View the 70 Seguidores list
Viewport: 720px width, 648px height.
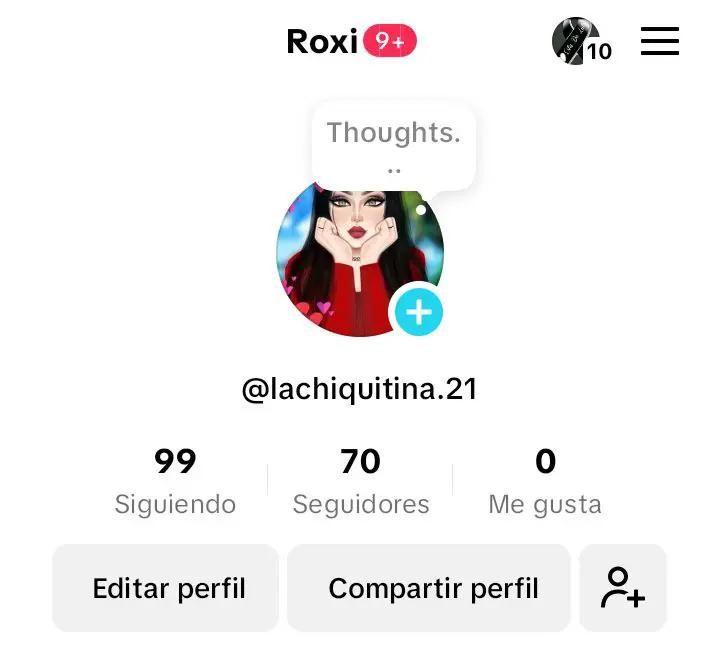pyautogui.click(x=360, y=480)
